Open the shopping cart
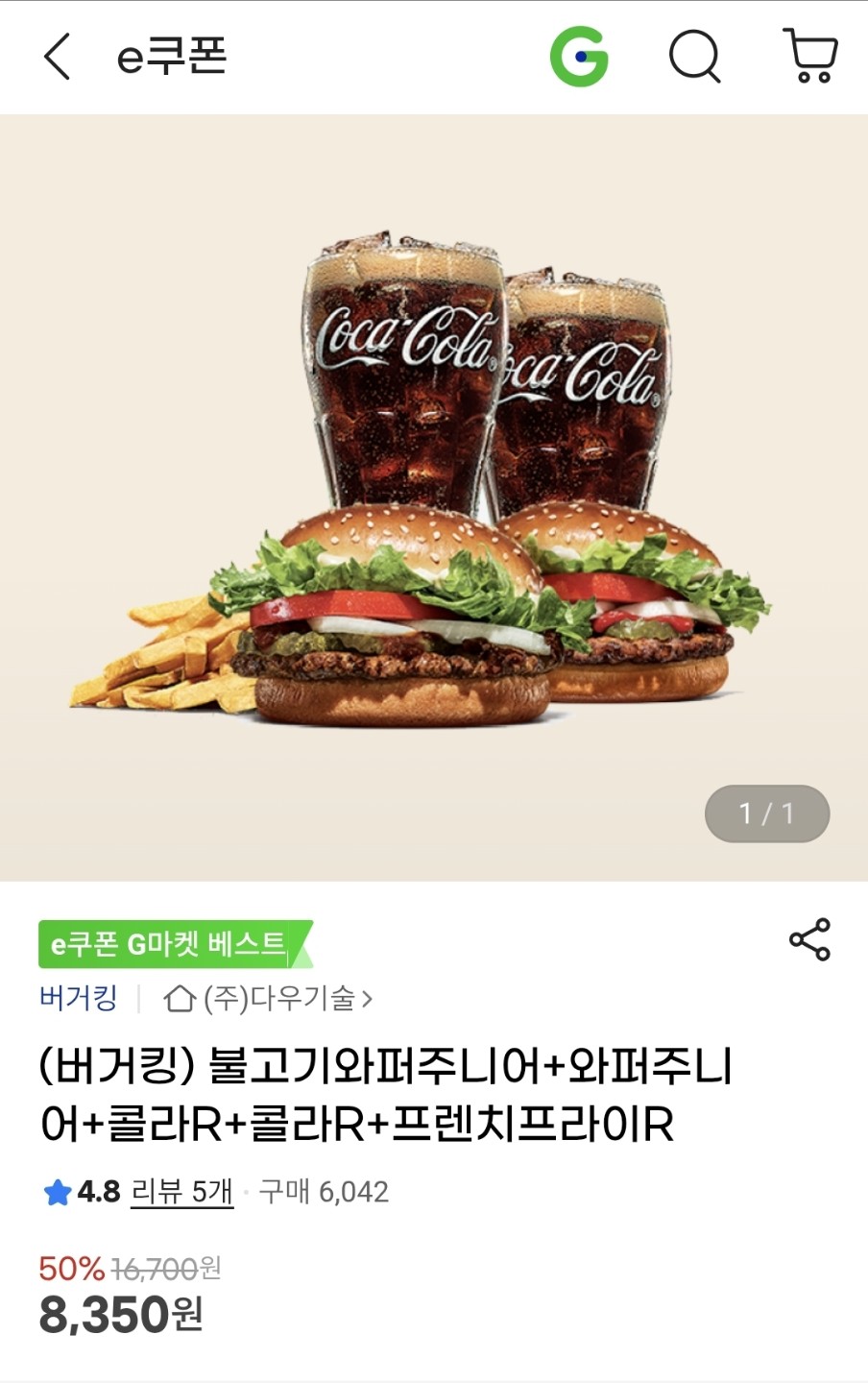 coord(811,57)
